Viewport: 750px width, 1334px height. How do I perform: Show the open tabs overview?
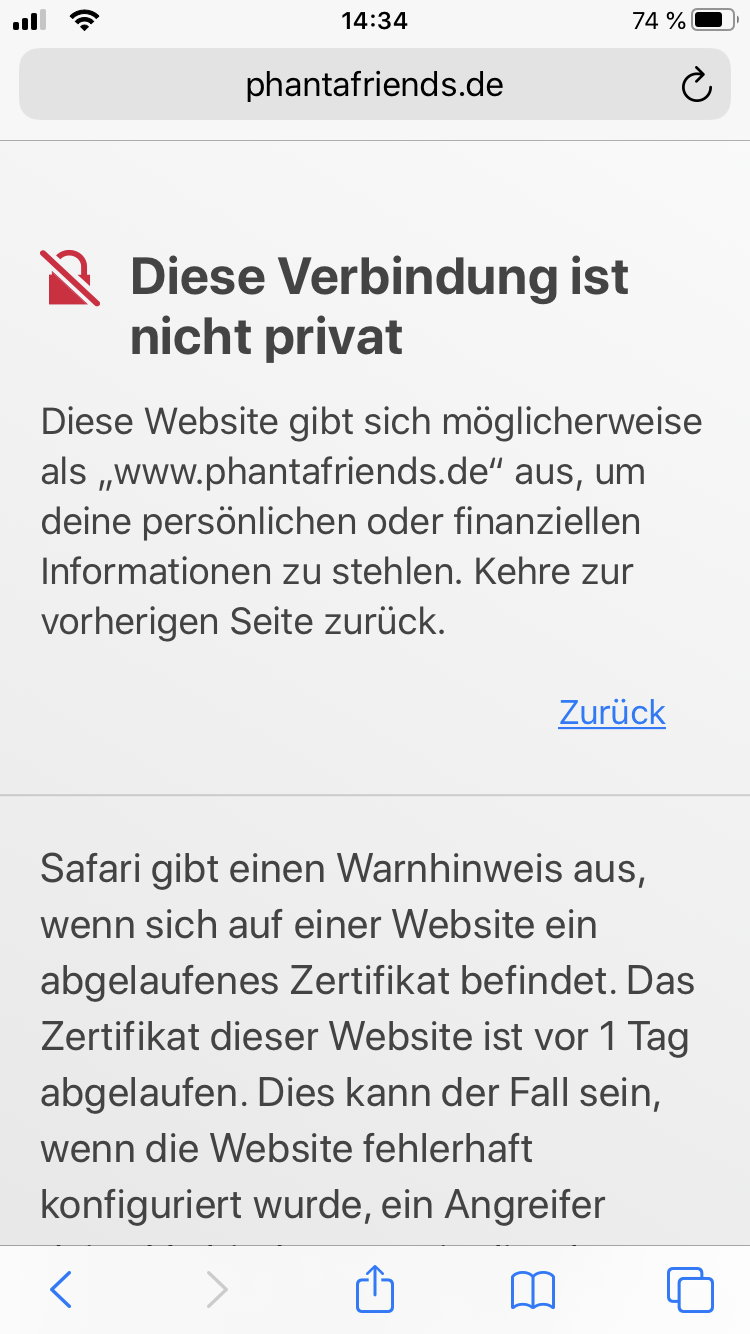coord(690,1289)
